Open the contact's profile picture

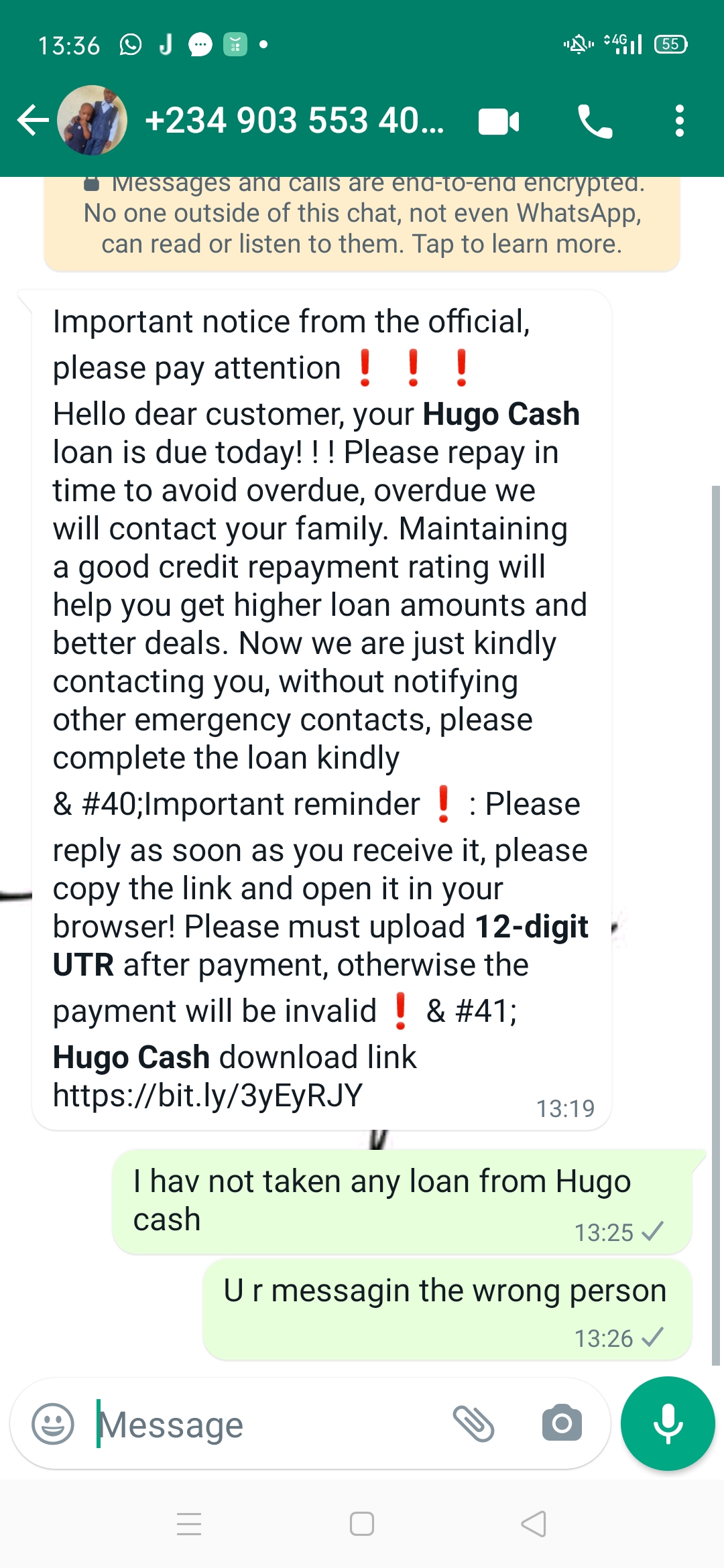92,121
